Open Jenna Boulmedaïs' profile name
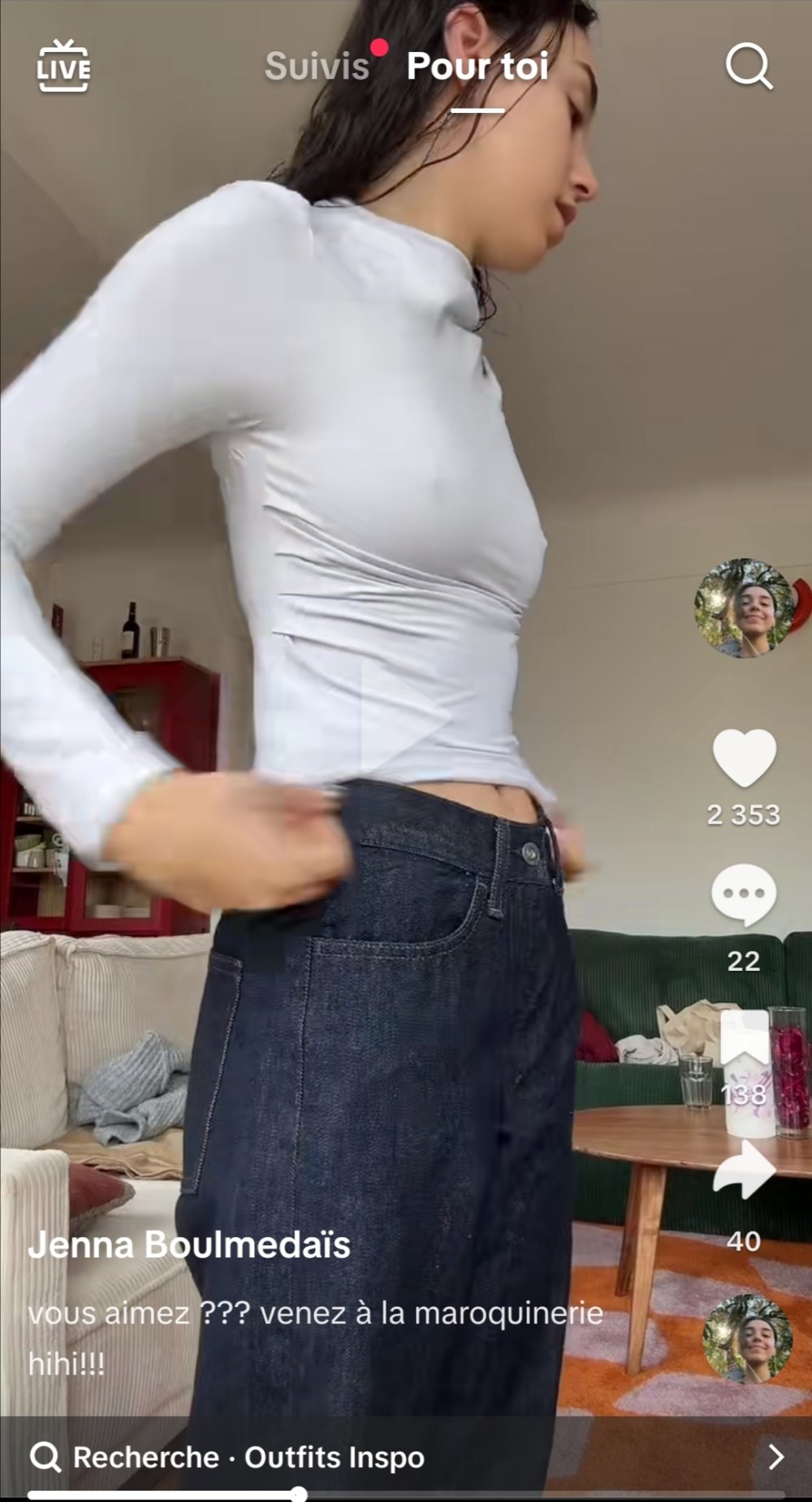 pyautogui.click(x=189, y=1245)
